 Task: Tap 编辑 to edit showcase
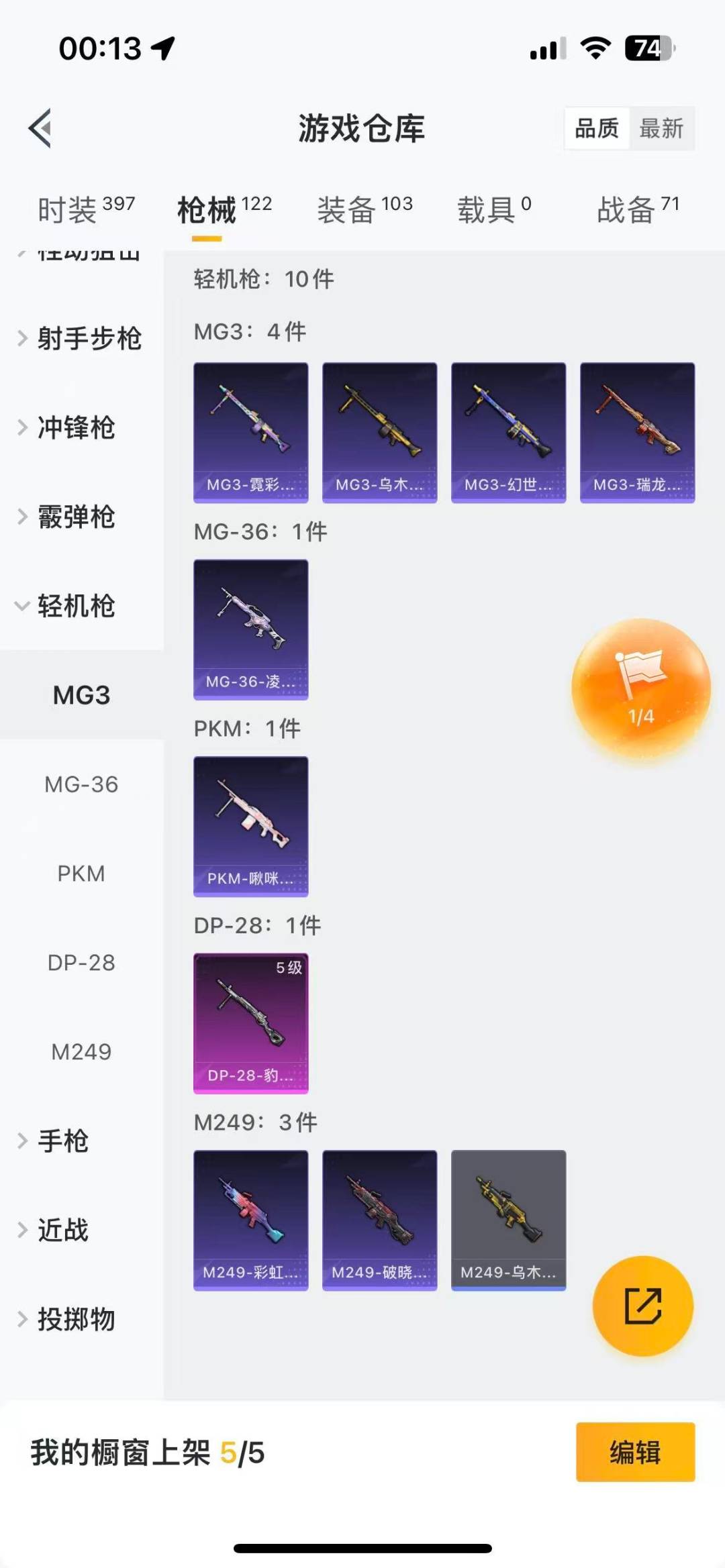635,1452
